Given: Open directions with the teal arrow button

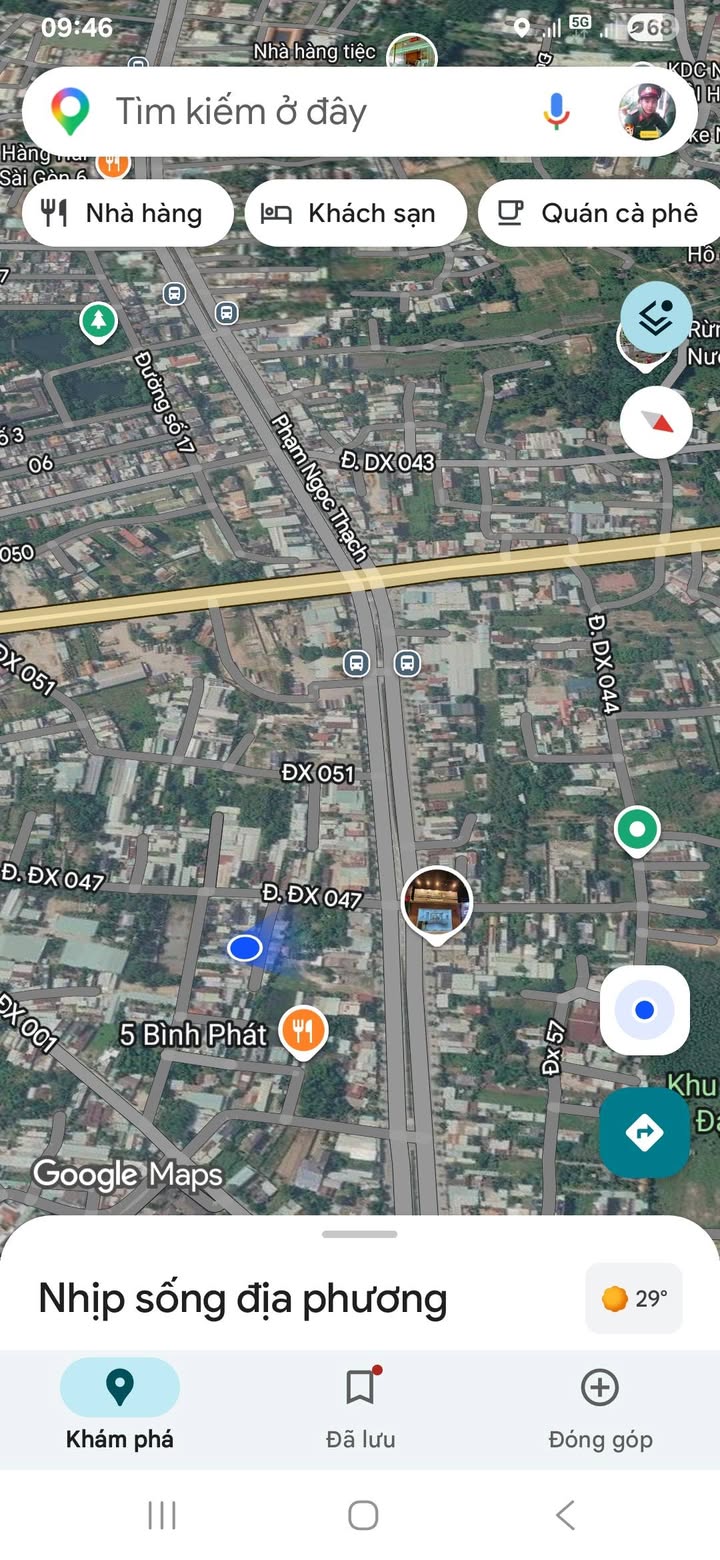Looking at the screenshot, I should click(x=645, y=1132).
